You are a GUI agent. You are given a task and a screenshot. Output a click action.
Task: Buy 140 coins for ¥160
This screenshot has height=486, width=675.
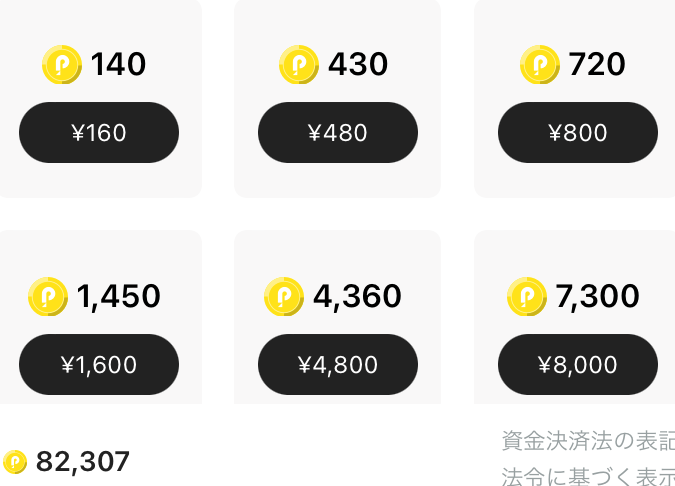tap(99, 132)
